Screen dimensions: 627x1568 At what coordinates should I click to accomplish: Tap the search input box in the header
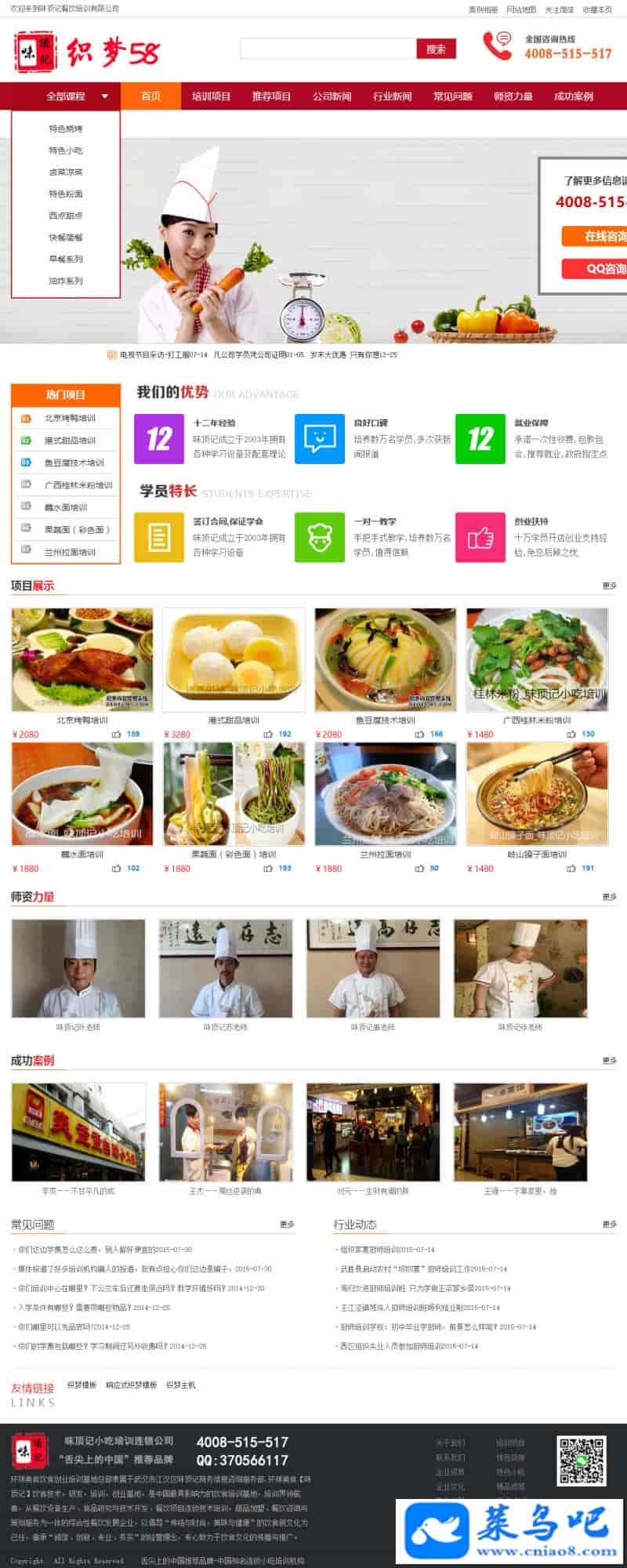click(328, 49)
